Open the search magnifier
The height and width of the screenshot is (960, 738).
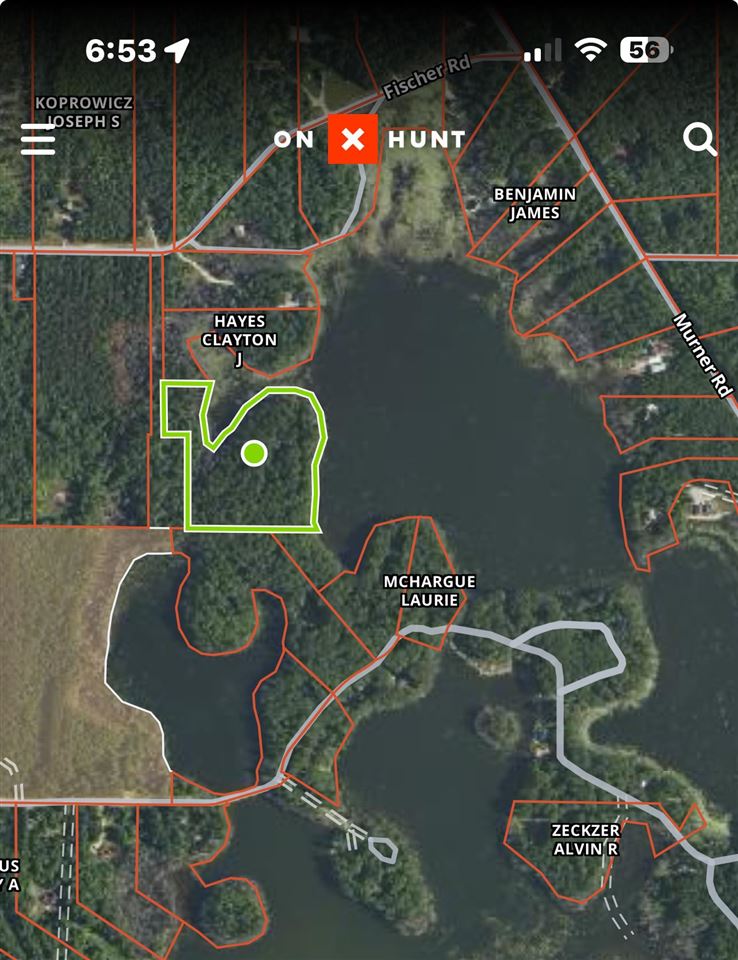pyautogui.click(x=700, y=140)
